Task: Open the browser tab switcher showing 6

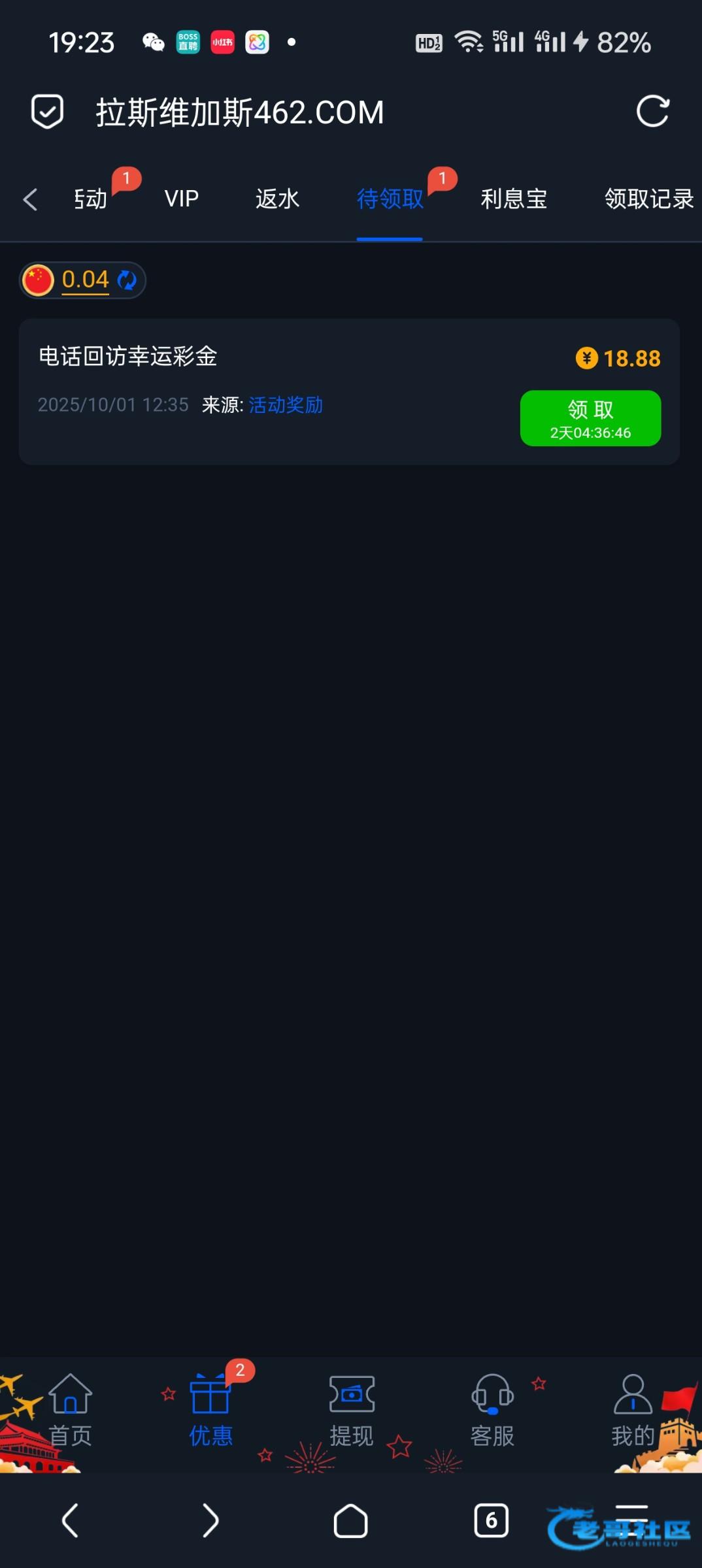Action: coord(492,1521)
